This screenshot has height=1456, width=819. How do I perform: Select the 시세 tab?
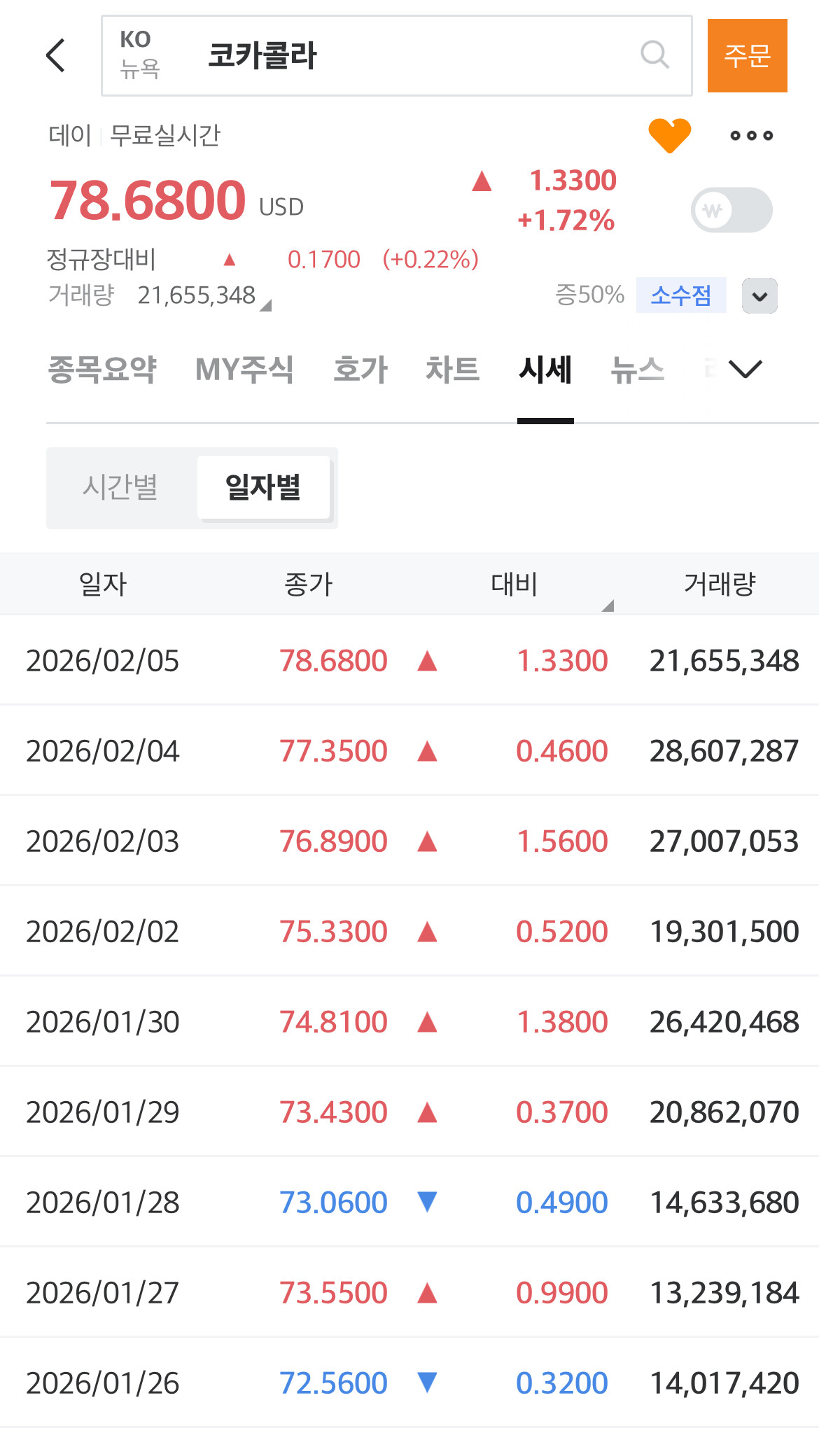pos(545,370)
